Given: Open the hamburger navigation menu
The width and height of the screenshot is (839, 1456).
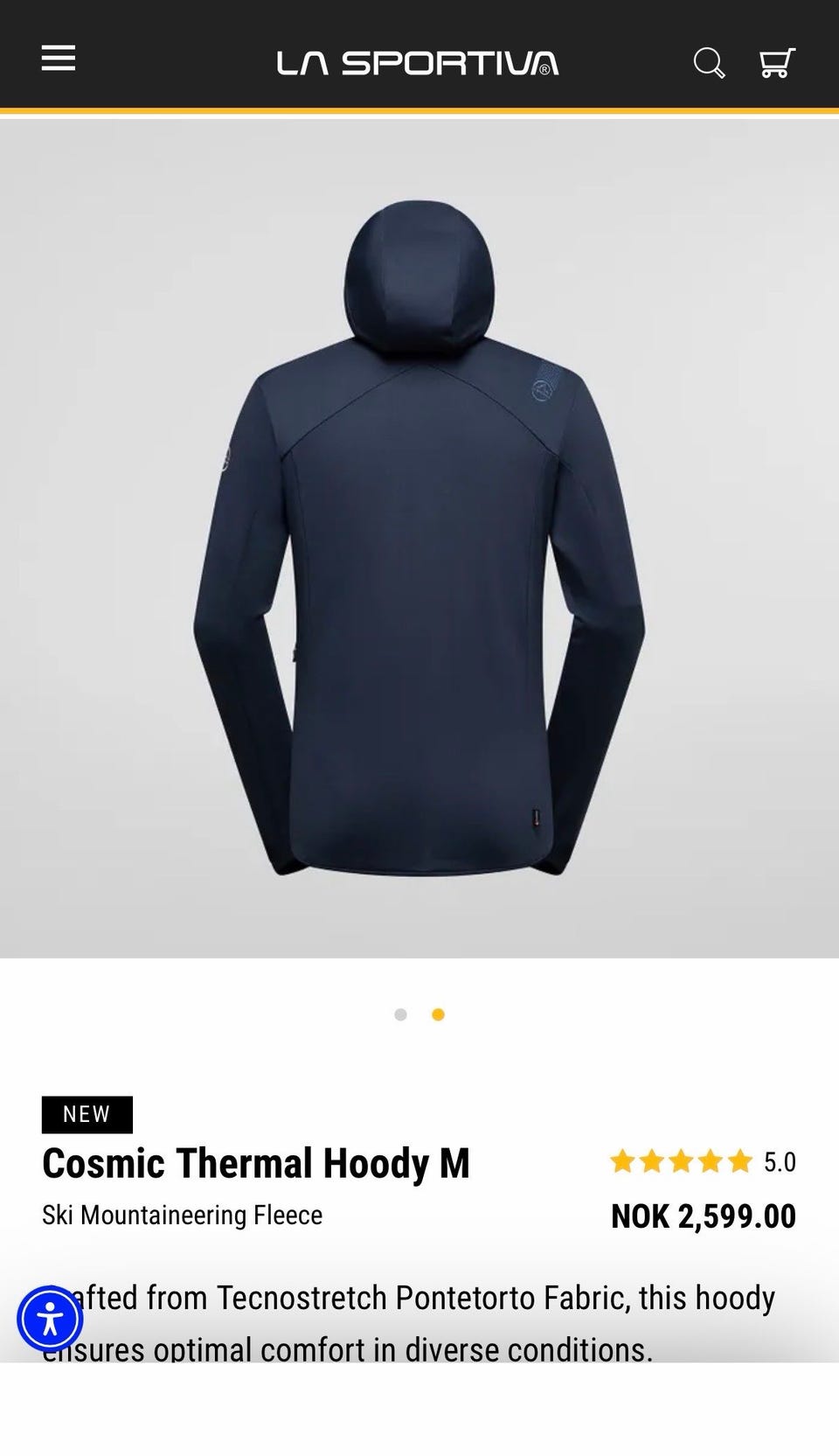Looking at the screenshot, I should 59,59.
